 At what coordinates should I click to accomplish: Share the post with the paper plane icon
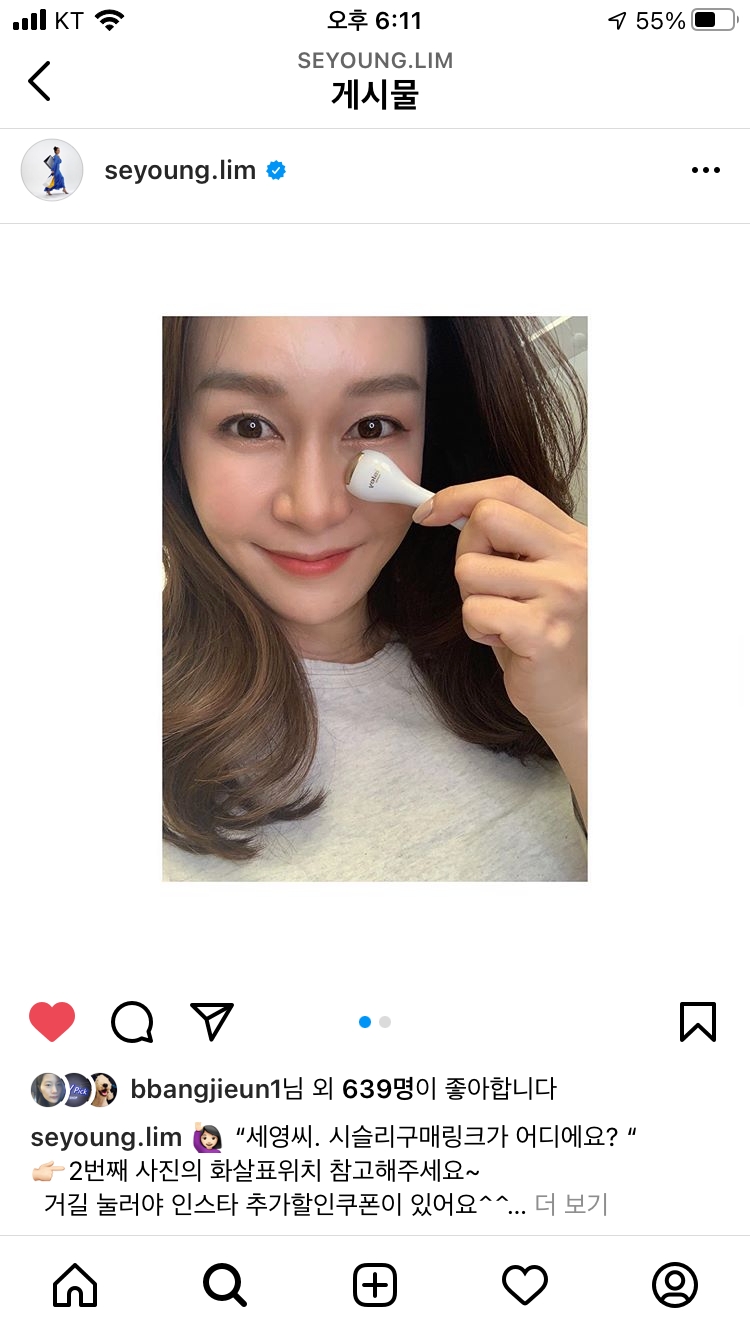click(x=211, y=1022)
